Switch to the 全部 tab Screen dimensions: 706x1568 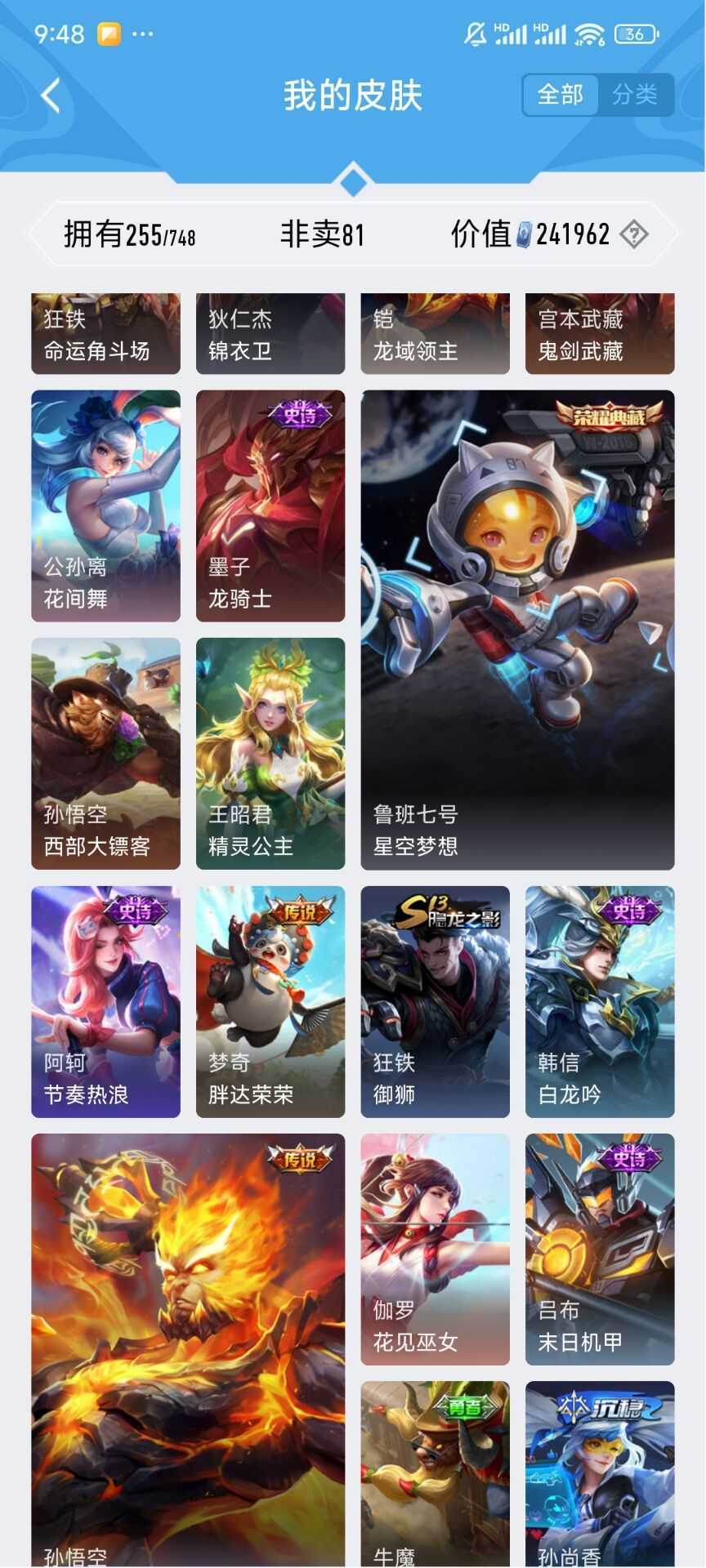click(560, 95)
